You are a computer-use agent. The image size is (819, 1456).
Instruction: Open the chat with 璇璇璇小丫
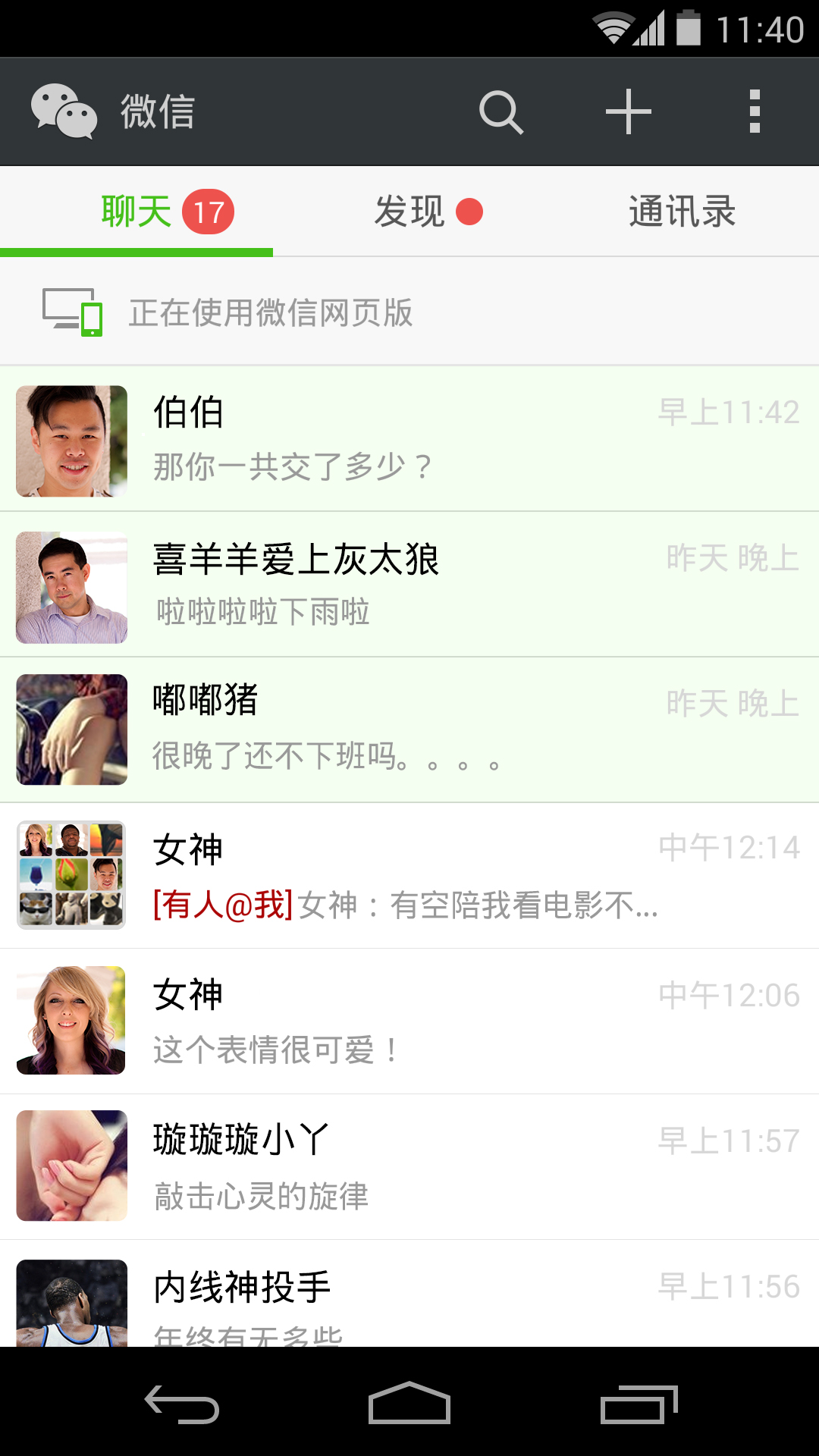click(409, 1166)
